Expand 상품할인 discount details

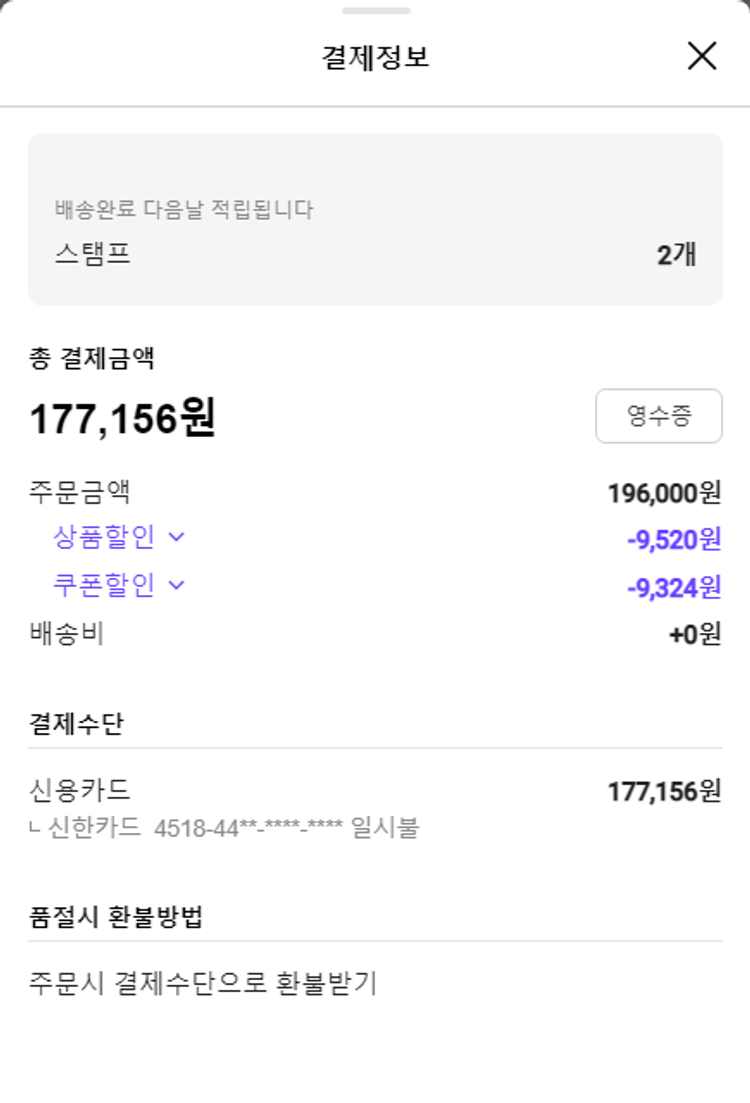coord(119,538)
